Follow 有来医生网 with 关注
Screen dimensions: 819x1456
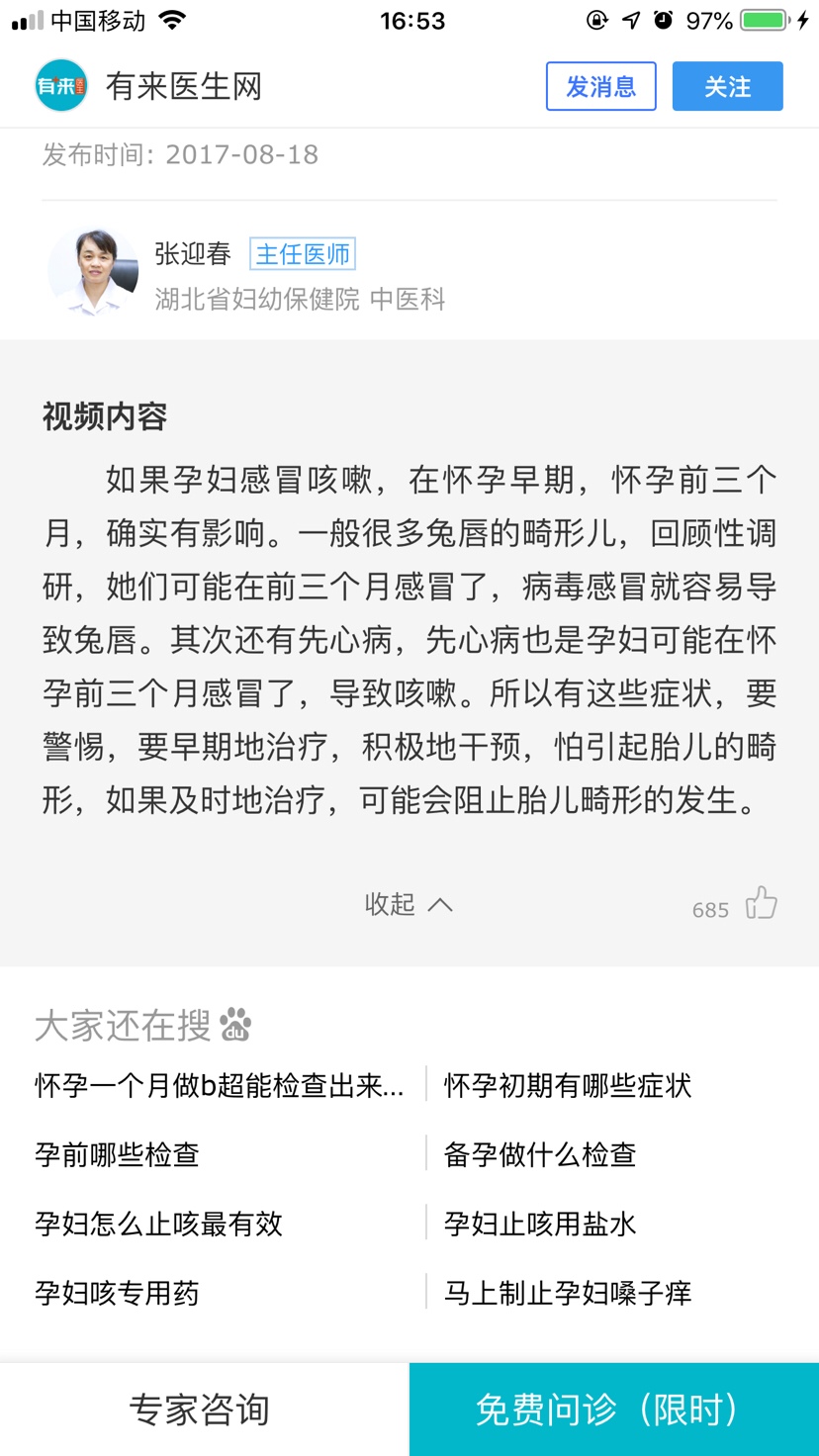click(x=727, y=87)
